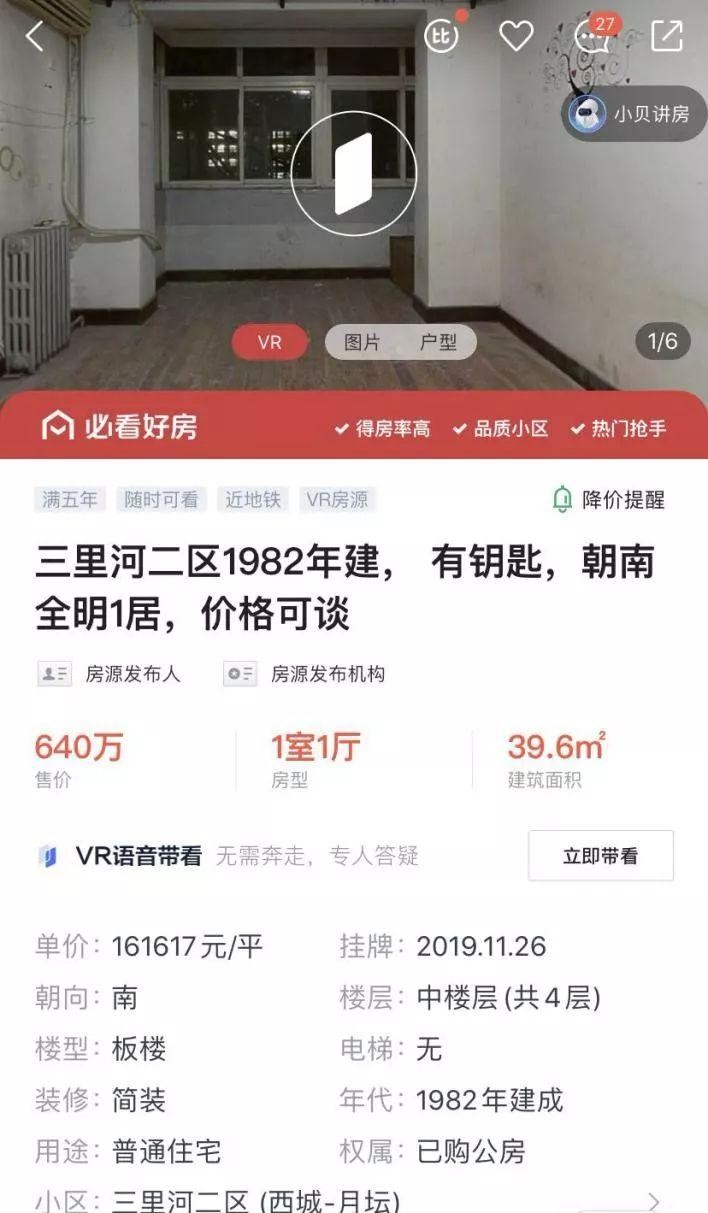Image resolution: width=708 pixels, height=1213 pixels.
Task: Start the VR tour play button
Action: click(x=353, y=173)
